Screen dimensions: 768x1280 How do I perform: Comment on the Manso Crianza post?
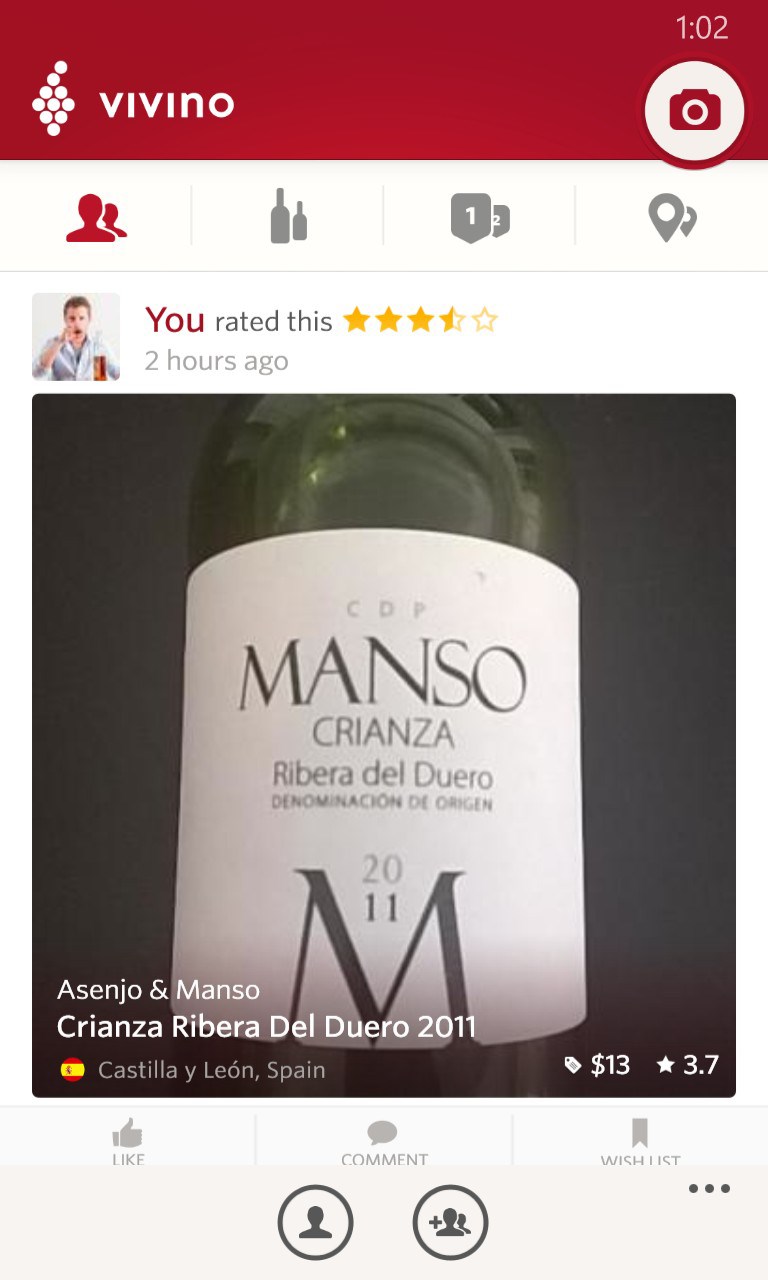coord(384,1140)
